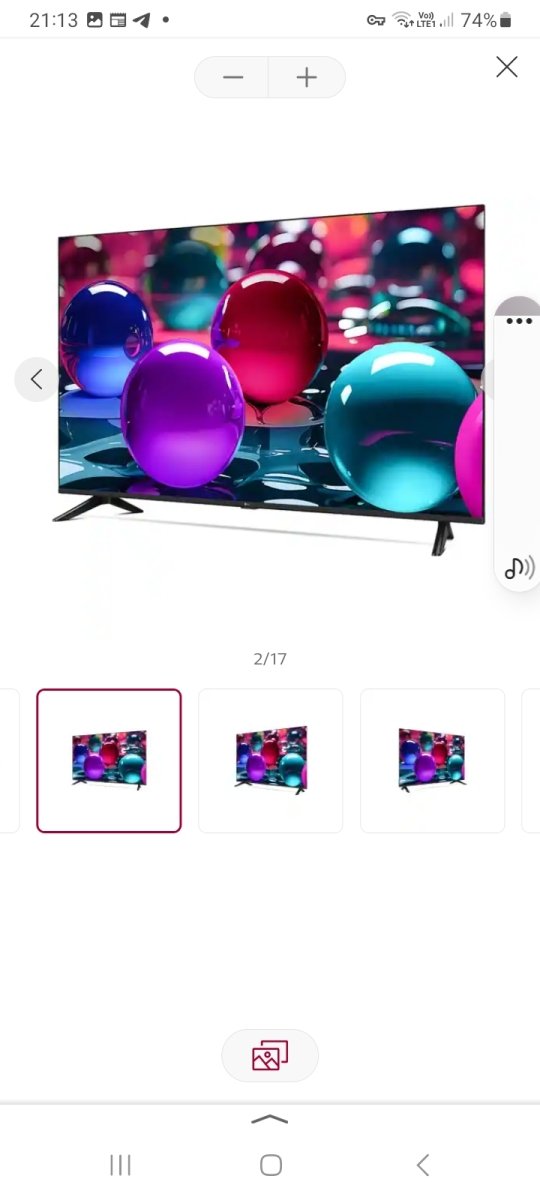
Task: Go to the home screen
Action: pos(270,1164)
